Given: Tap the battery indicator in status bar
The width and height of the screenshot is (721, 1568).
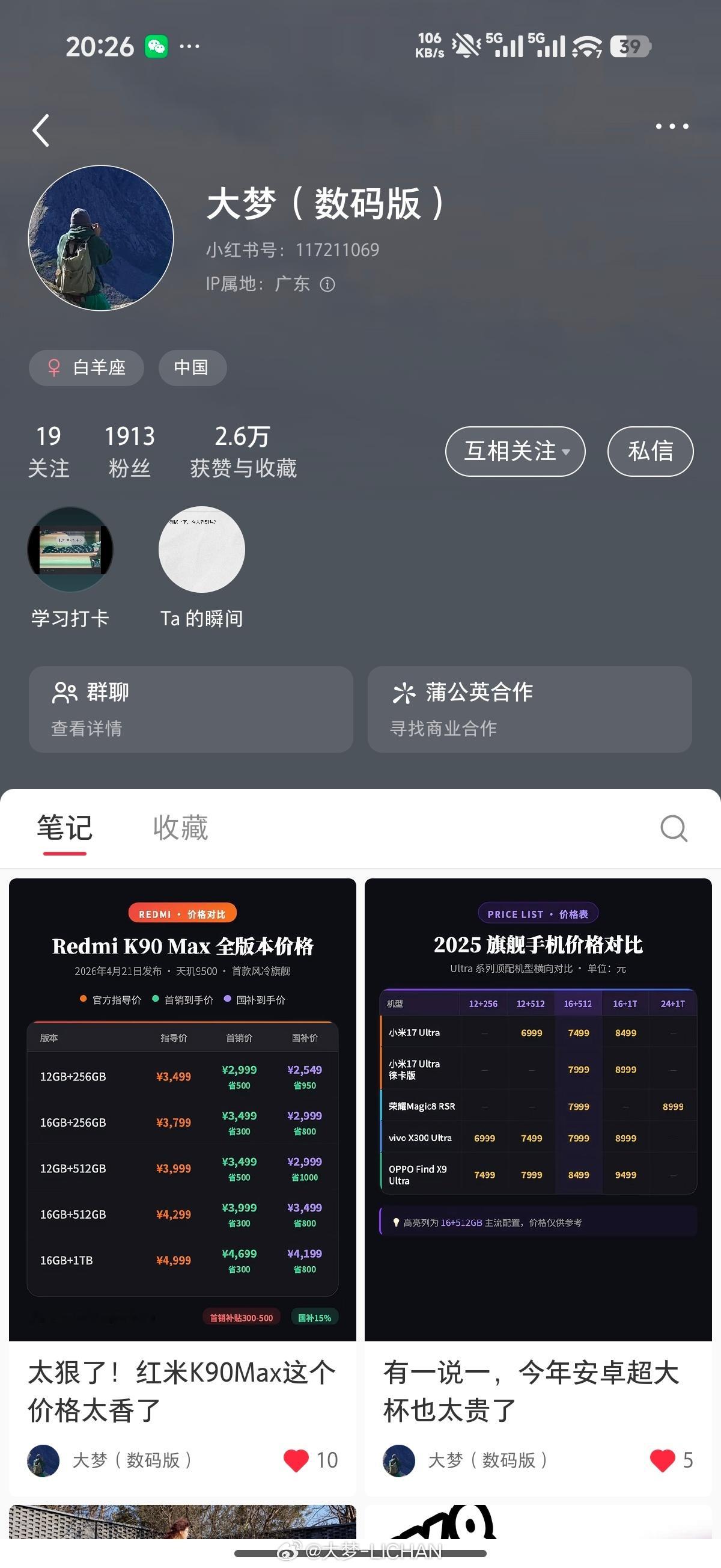Looking at the screenshot, I should click(x=630, y=46).
